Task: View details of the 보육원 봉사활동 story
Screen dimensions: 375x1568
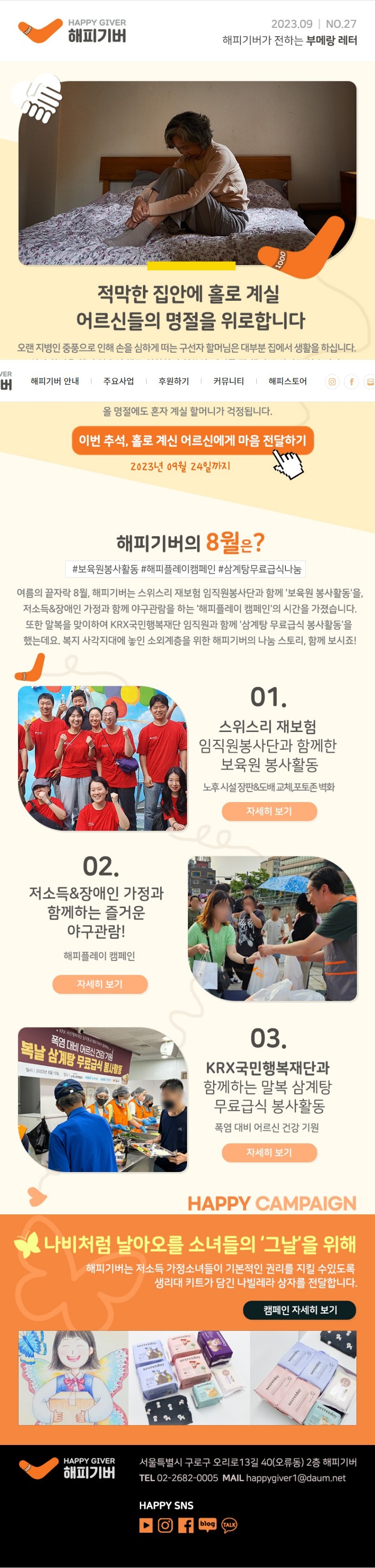Action: 269,811
